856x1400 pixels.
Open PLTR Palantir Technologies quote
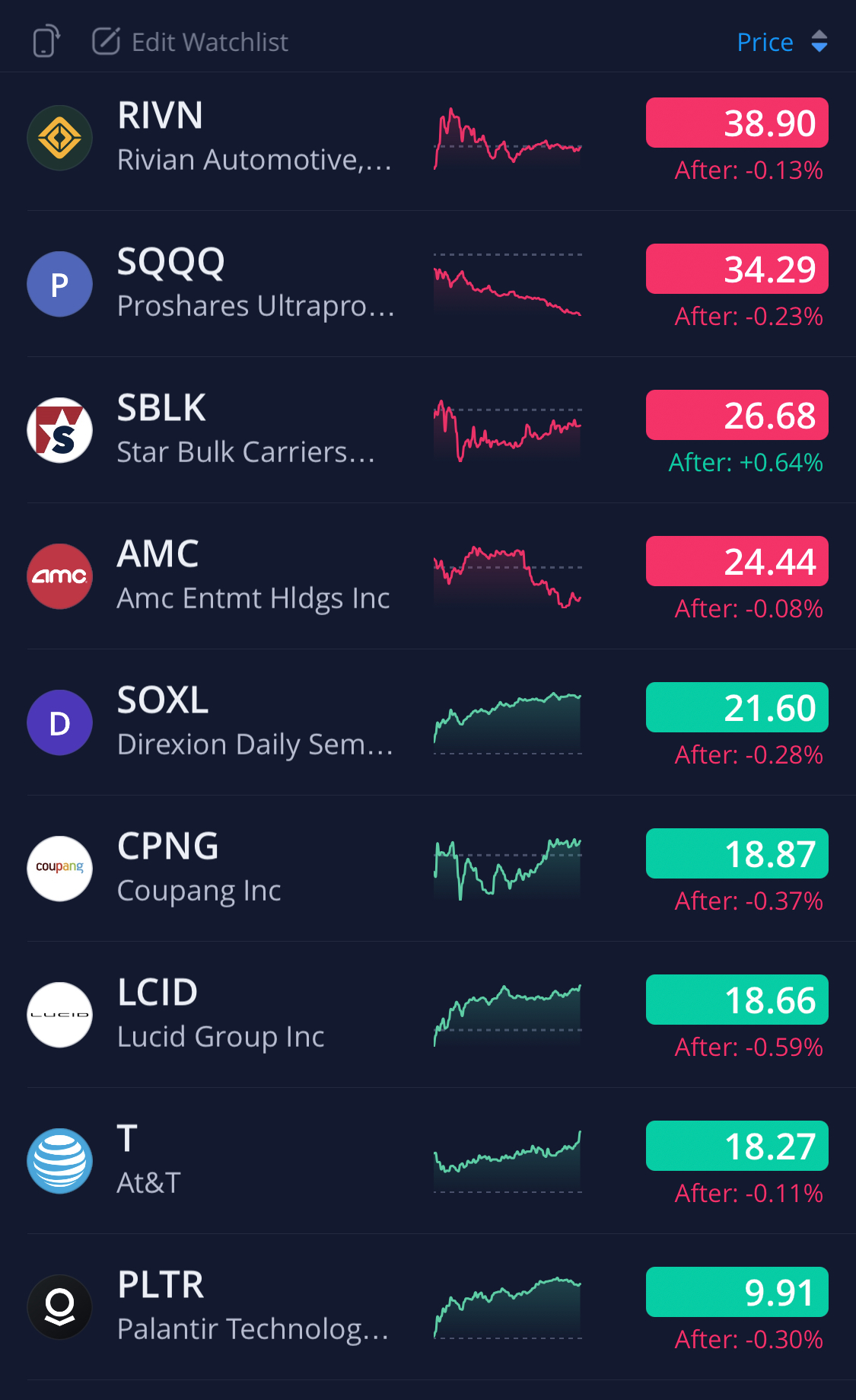[428, 1307]
